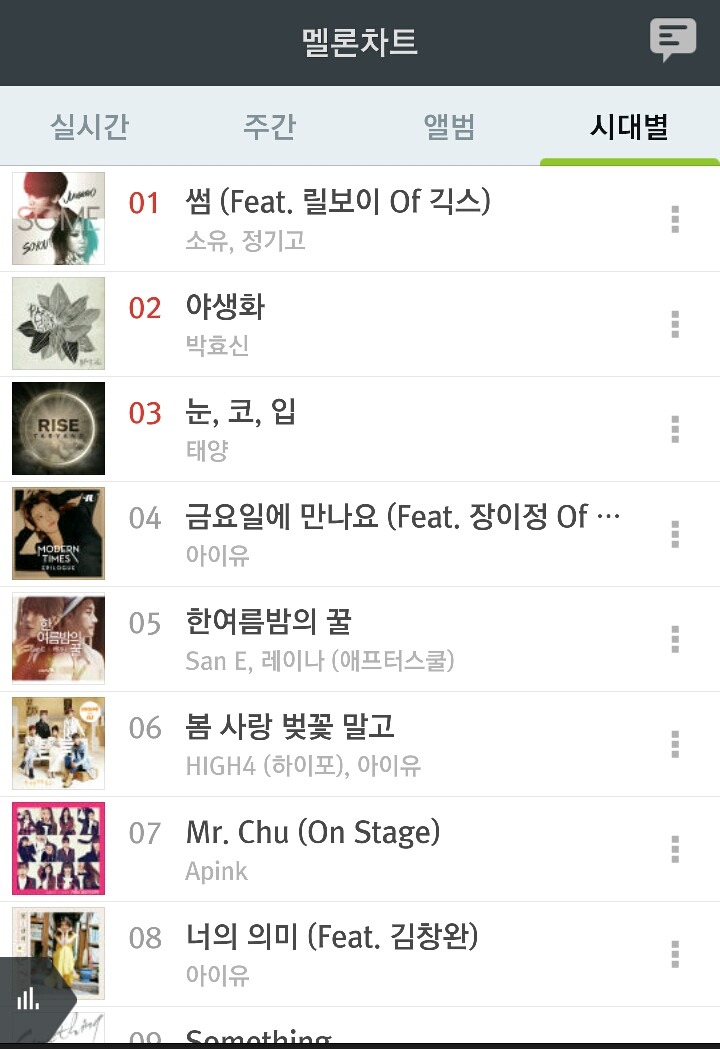Select the 시대별 tab

coord(629,128)
